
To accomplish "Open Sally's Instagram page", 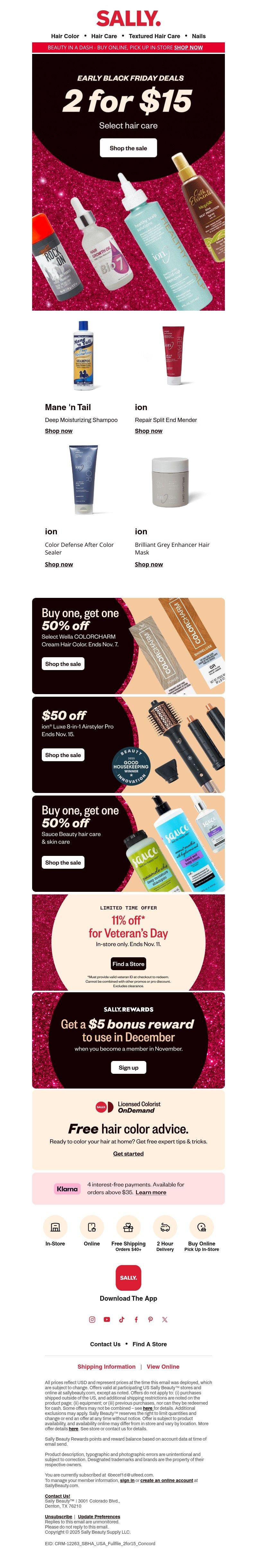I will pos(92,1320).
